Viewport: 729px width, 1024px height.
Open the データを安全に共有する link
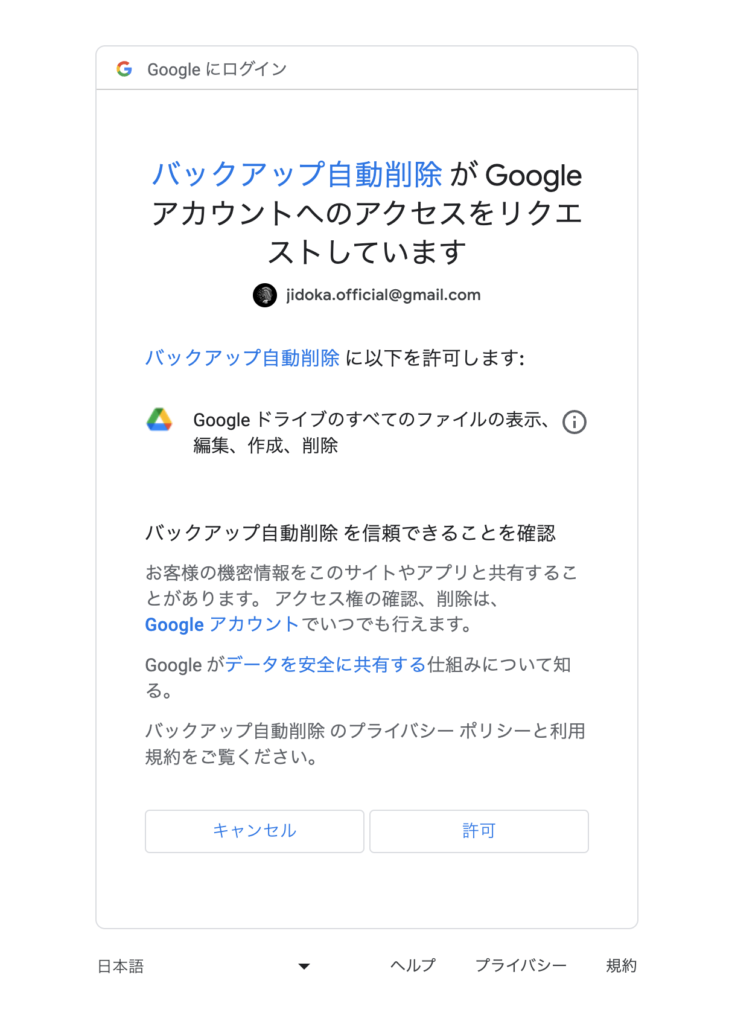pos(325,664)
